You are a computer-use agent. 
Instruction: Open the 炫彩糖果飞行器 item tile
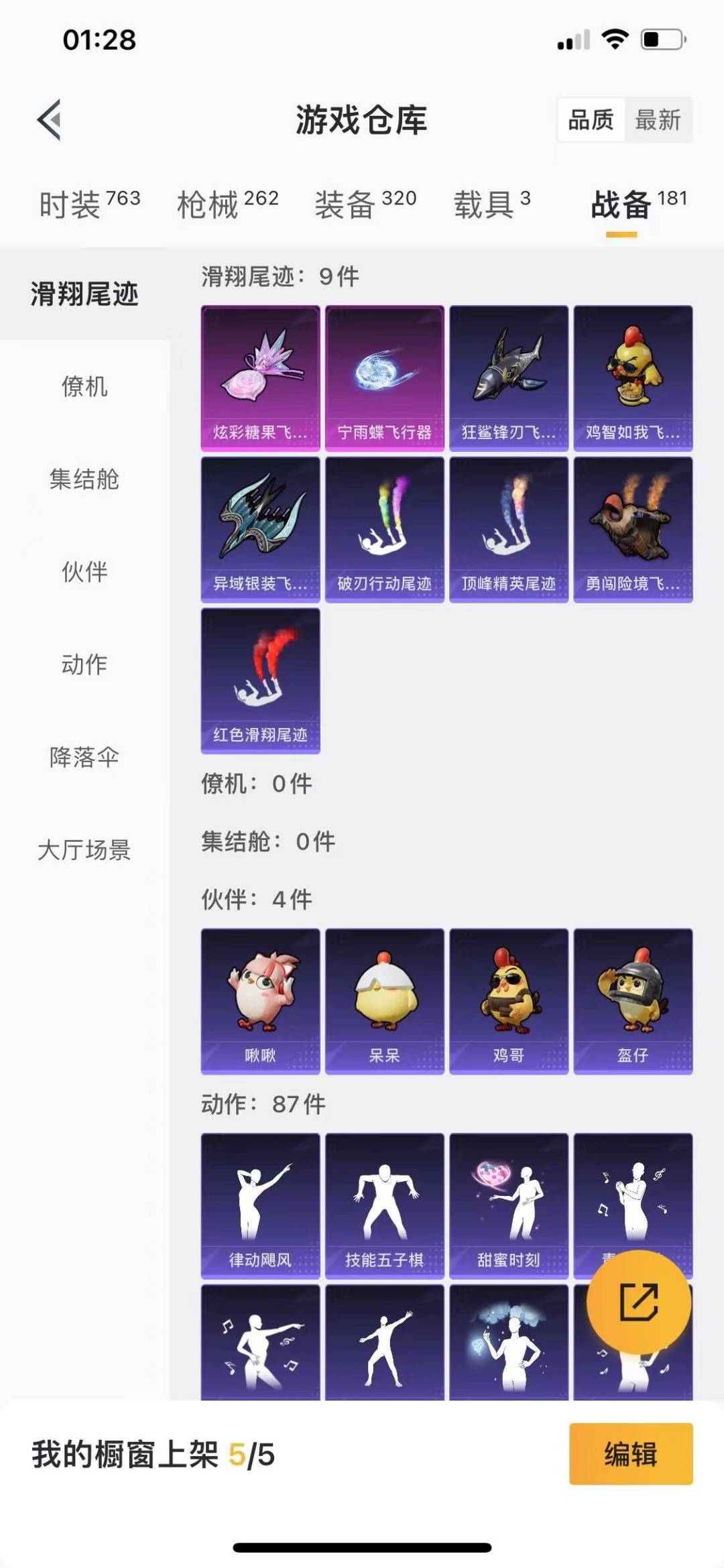point(260,377)
